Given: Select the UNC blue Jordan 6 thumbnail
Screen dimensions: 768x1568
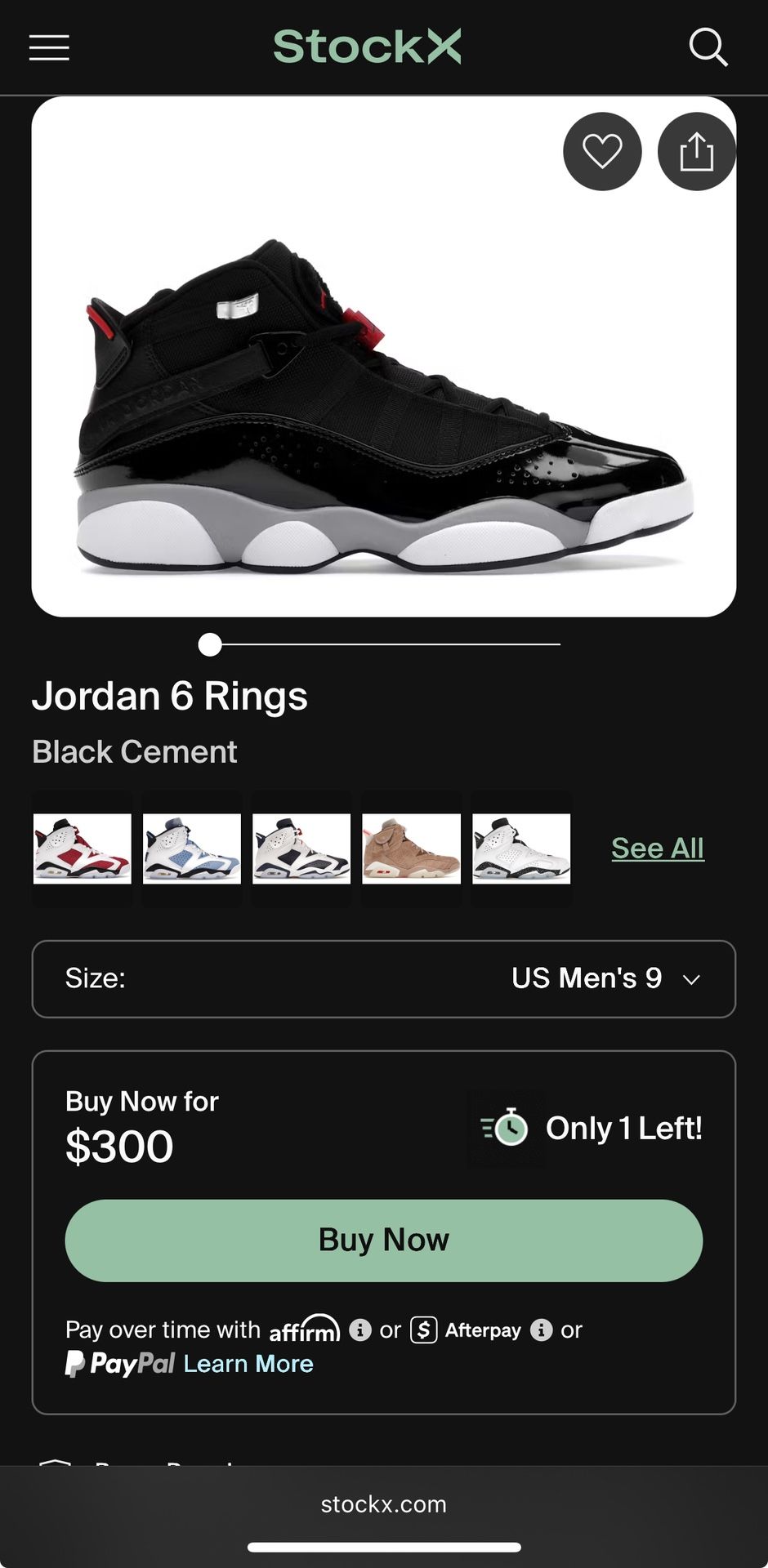Looking at the screenshot, I should 191,848.
